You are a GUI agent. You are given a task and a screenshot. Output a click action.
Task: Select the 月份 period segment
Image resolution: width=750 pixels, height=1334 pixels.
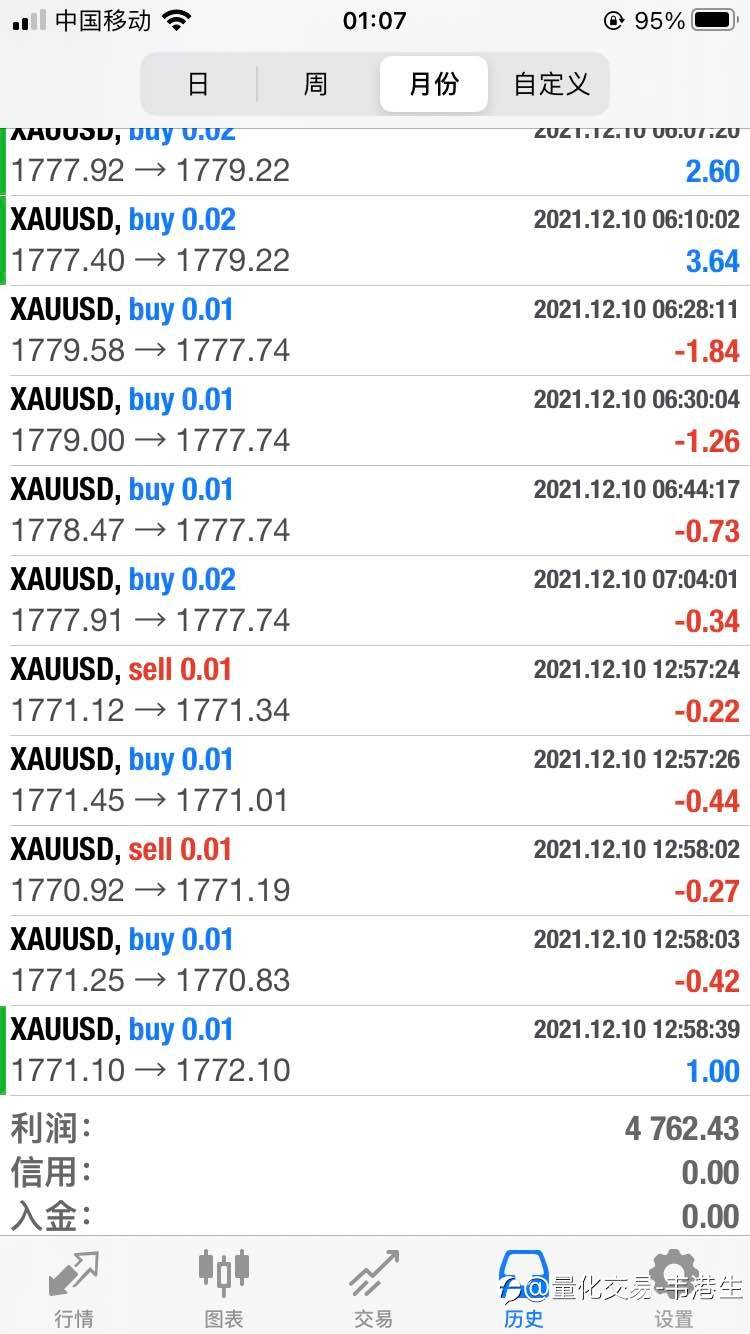(x=433, y=84)
